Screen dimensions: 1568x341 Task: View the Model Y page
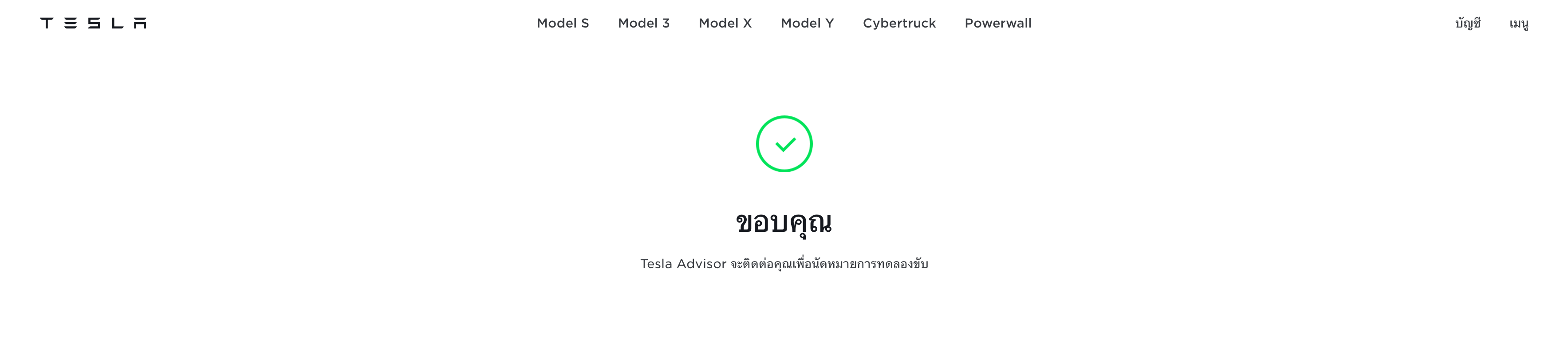point(807,23)
